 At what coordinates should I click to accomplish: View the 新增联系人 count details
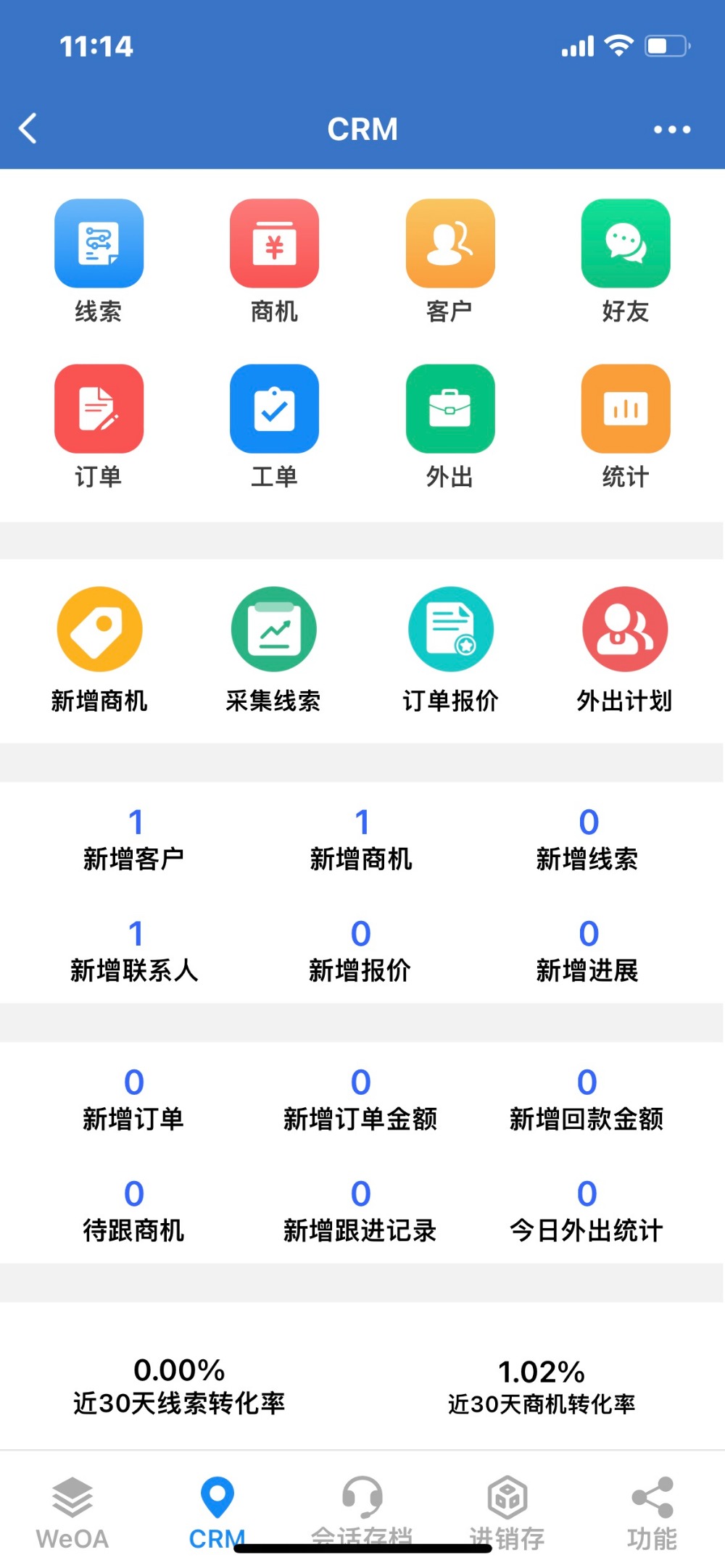pos(134,951)
